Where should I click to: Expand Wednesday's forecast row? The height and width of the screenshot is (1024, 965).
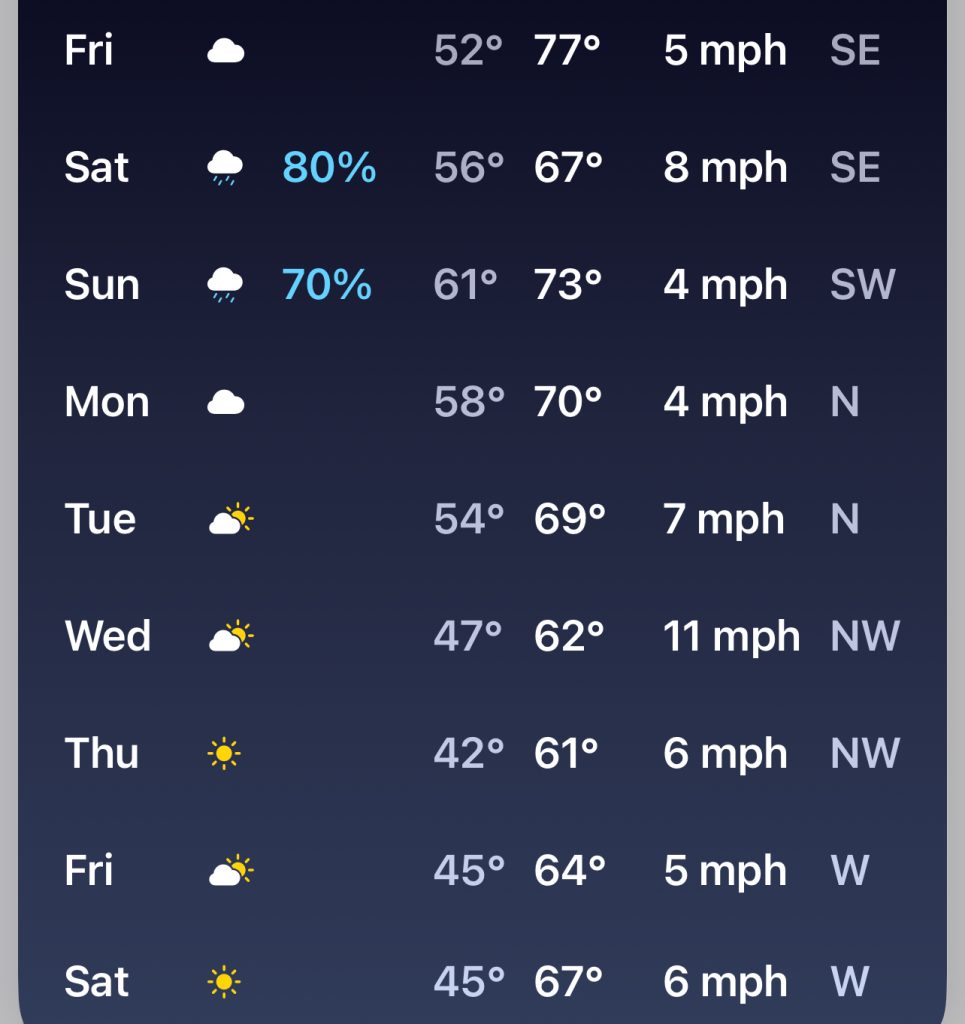[x=482, y=636]
